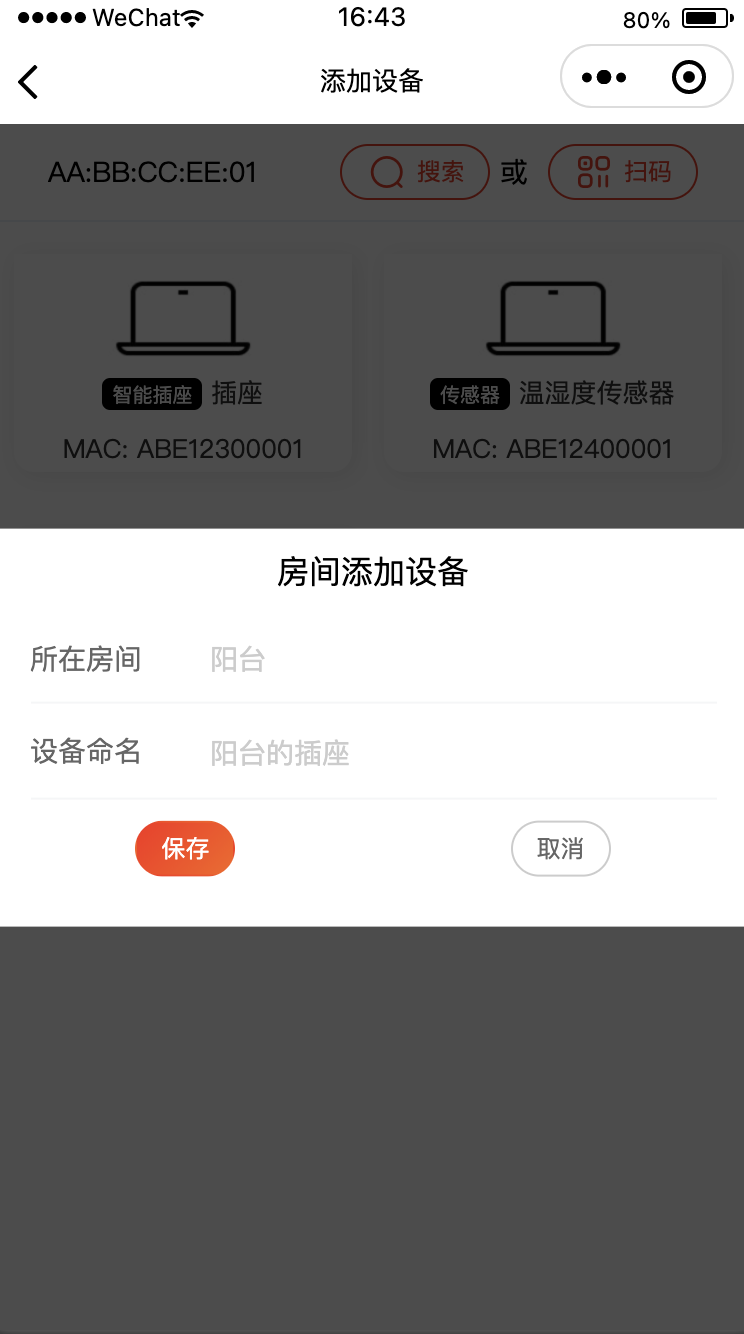Close the mini program with the circle icon
The width and height of the screenshot is (744, 1334).
pyautogui.click(x=689, y=77)
